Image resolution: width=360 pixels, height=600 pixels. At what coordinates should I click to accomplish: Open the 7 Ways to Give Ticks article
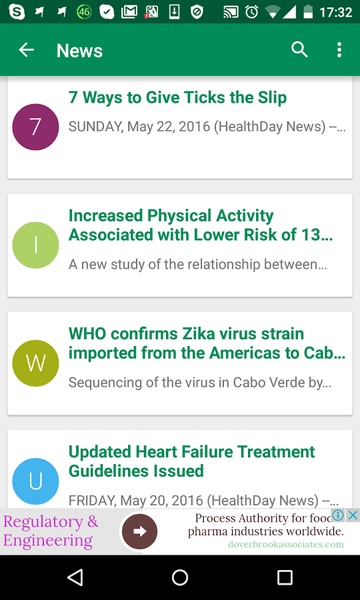[180, 127]
